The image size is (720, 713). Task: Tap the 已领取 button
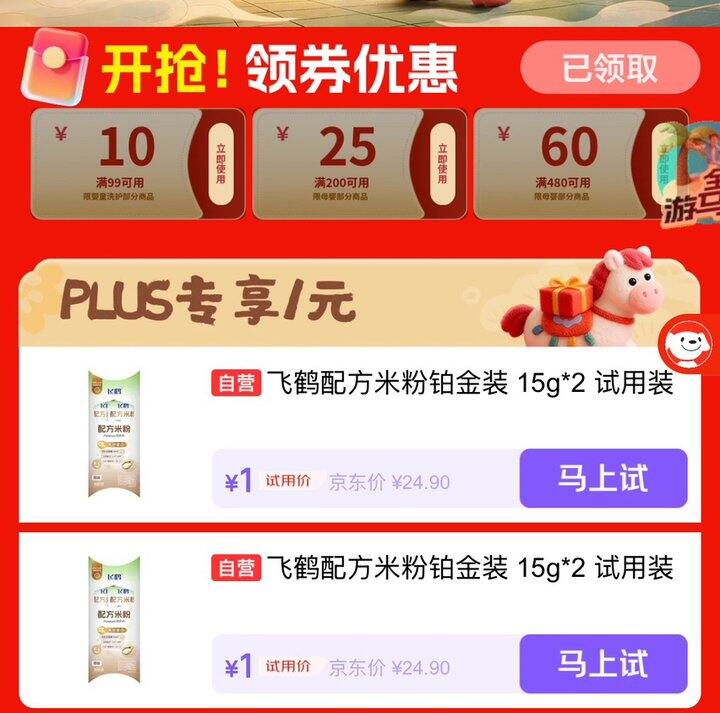click(x=609, y=68)
